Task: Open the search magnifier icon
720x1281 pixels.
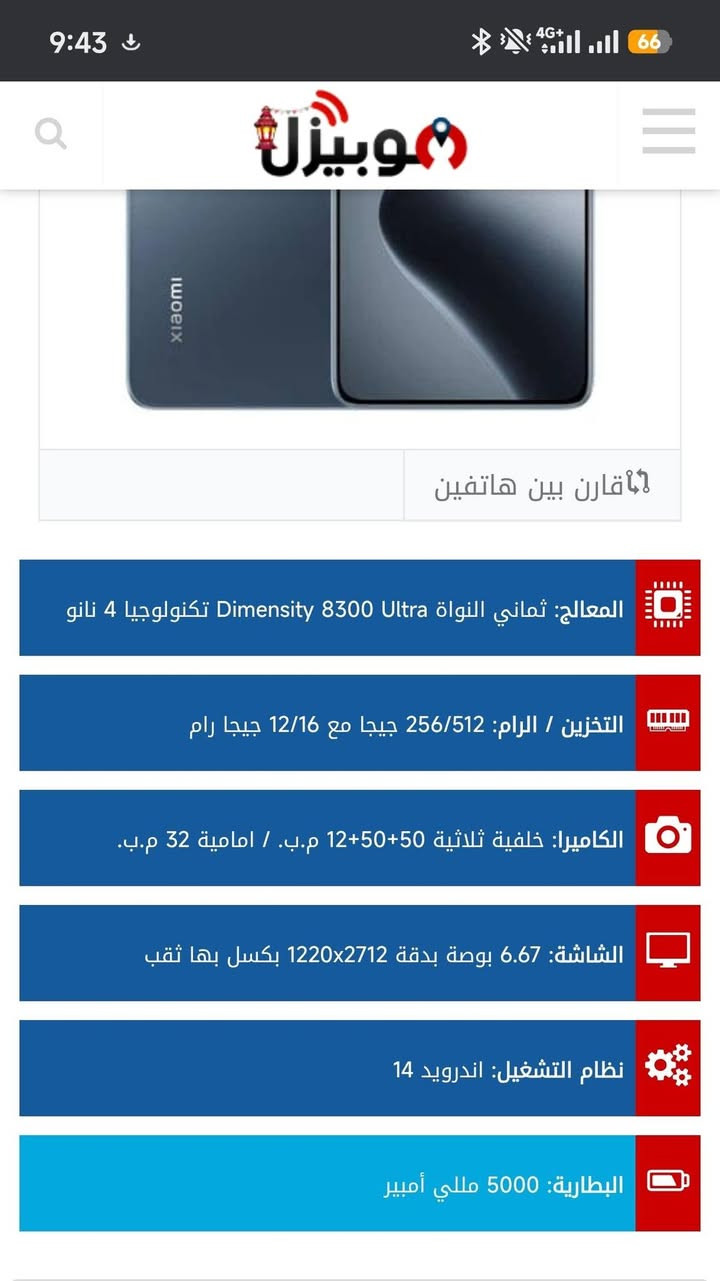Action: 51,133
